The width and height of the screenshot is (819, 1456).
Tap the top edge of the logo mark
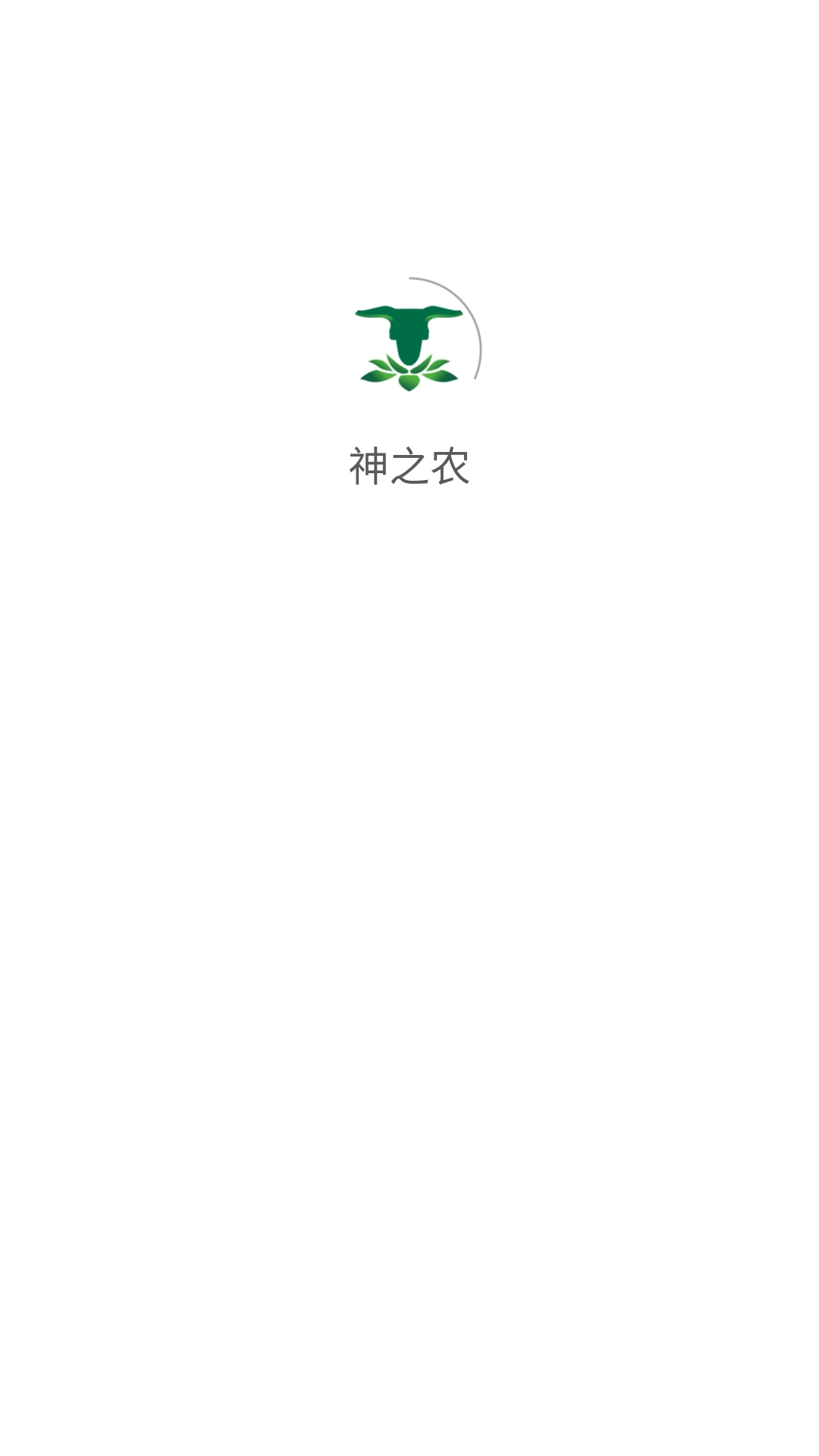[408, 306]
